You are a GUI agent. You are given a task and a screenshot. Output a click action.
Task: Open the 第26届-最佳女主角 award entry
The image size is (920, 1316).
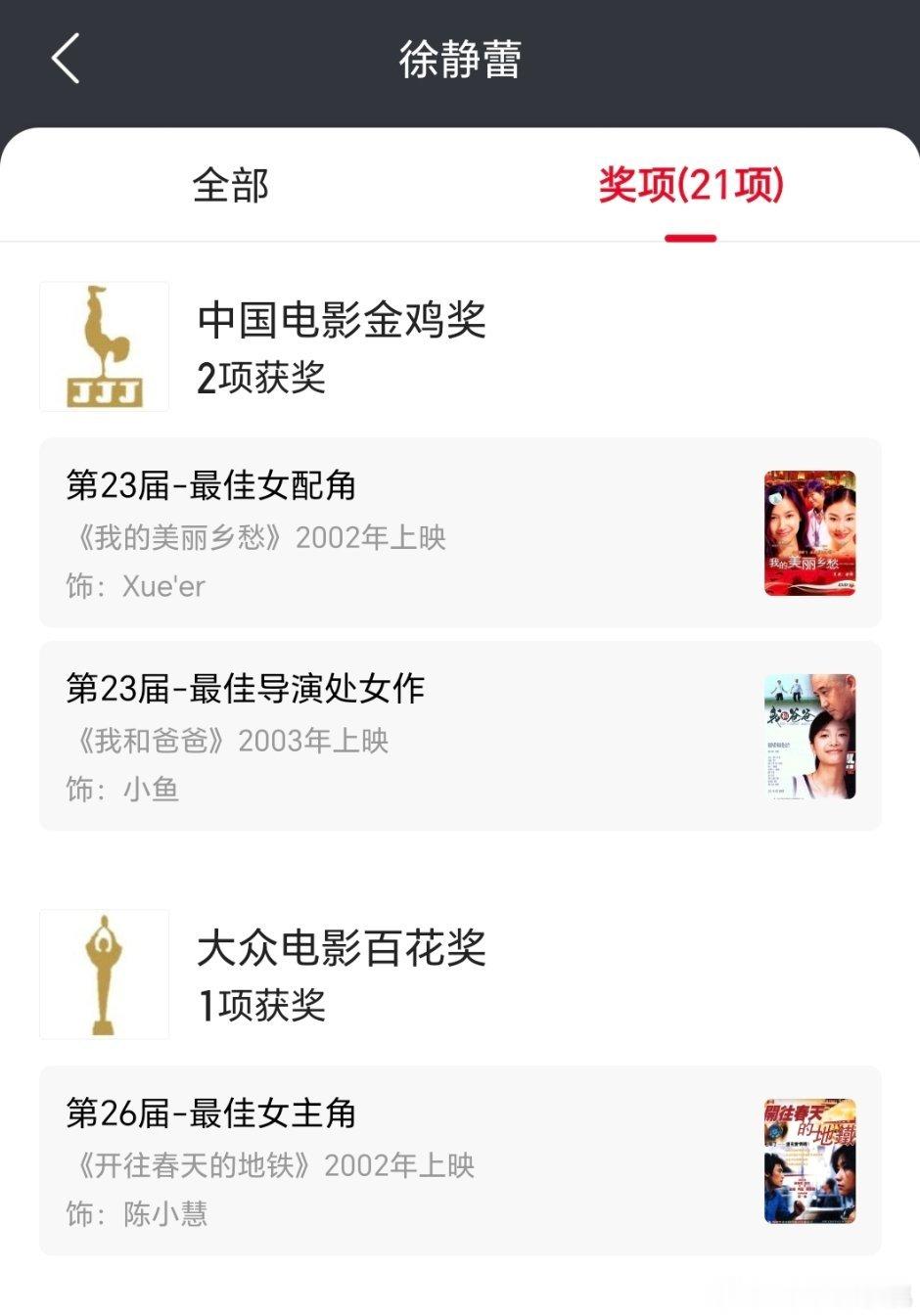click(x=460, y=1160)
